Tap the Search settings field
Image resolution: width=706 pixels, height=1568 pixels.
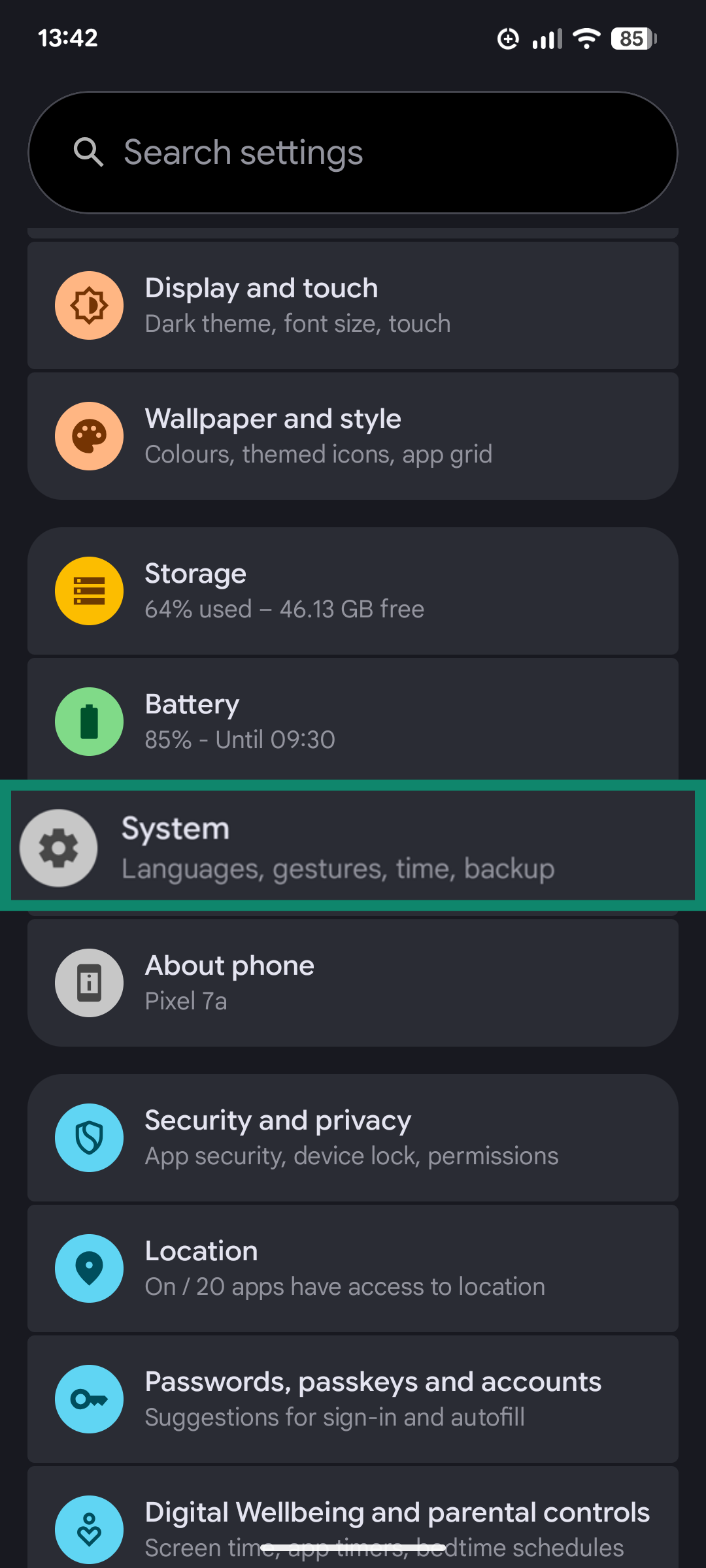[353, 152]
